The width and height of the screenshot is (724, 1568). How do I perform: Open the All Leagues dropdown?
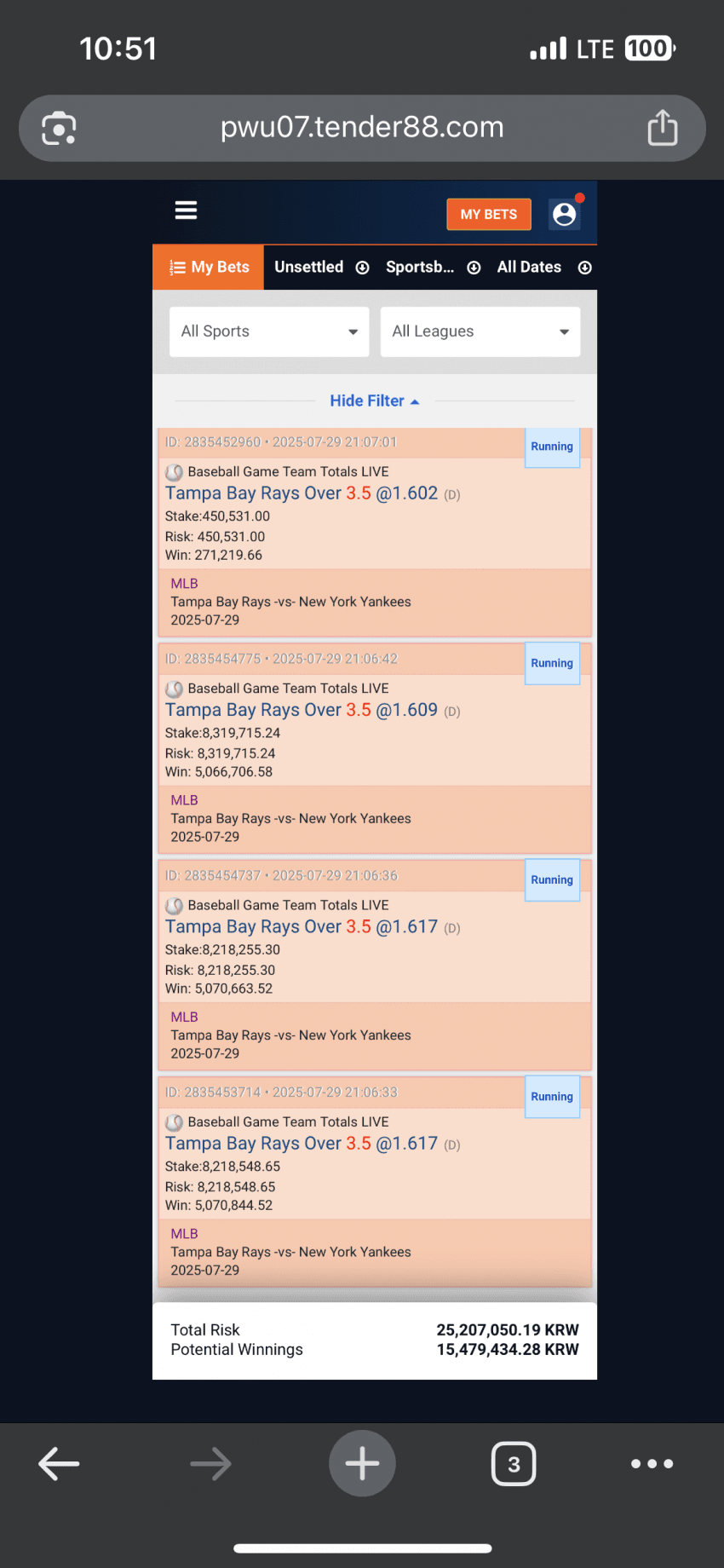pyautogui.click(x=480, y=331)
